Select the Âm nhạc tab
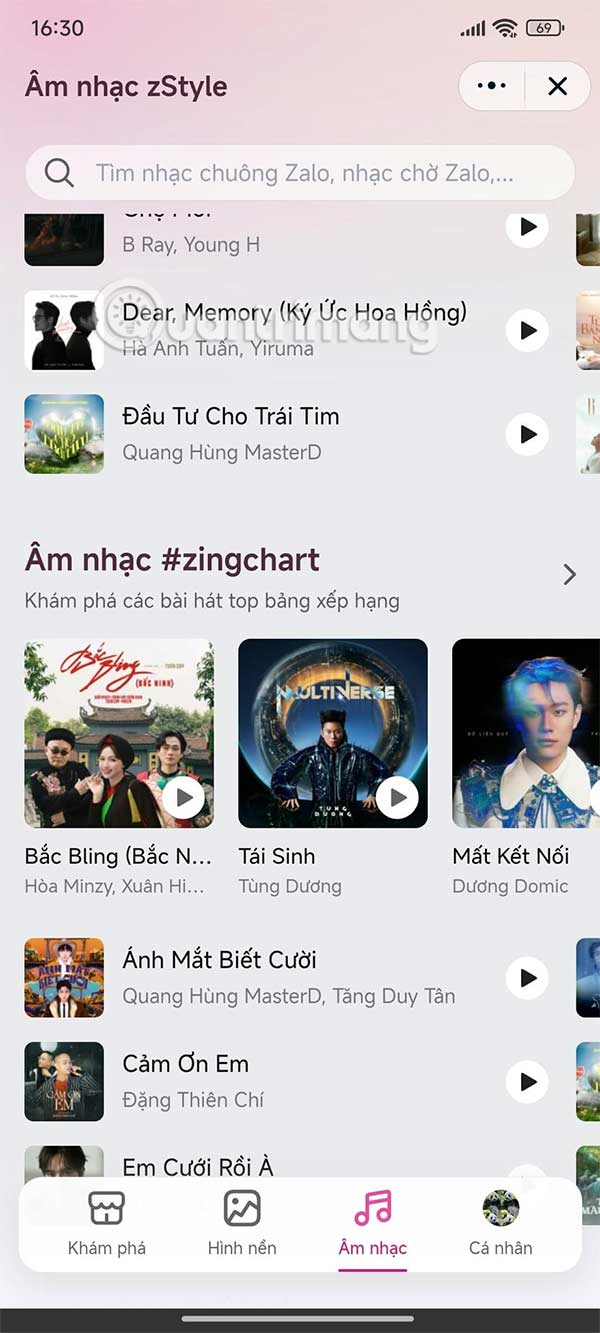This screenshot has width=600, height=1333. 373,1223
